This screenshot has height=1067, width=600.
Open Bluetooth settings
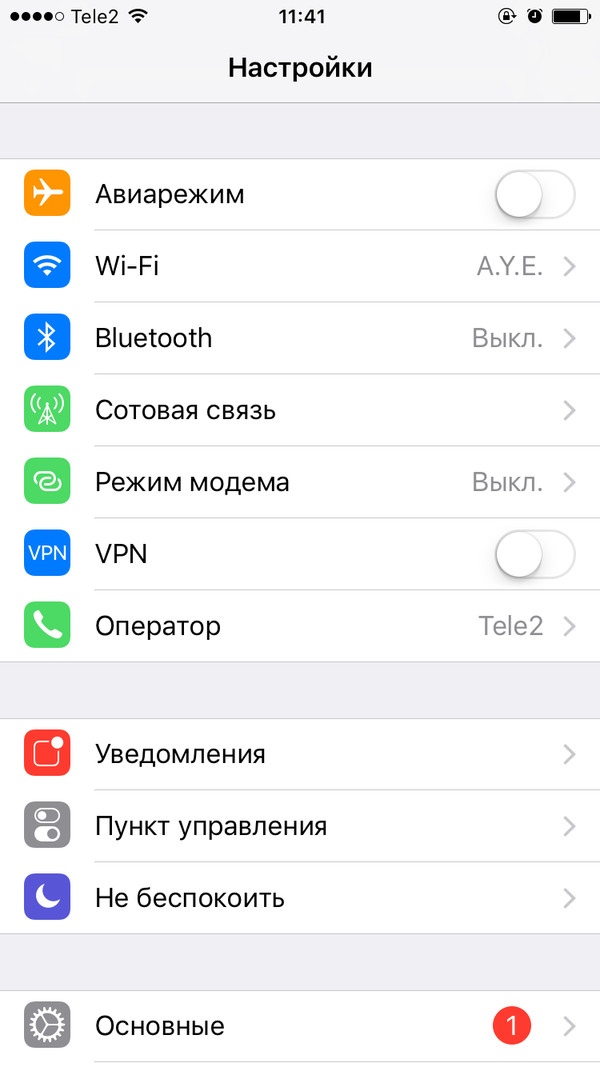click(x=300, y=338)
